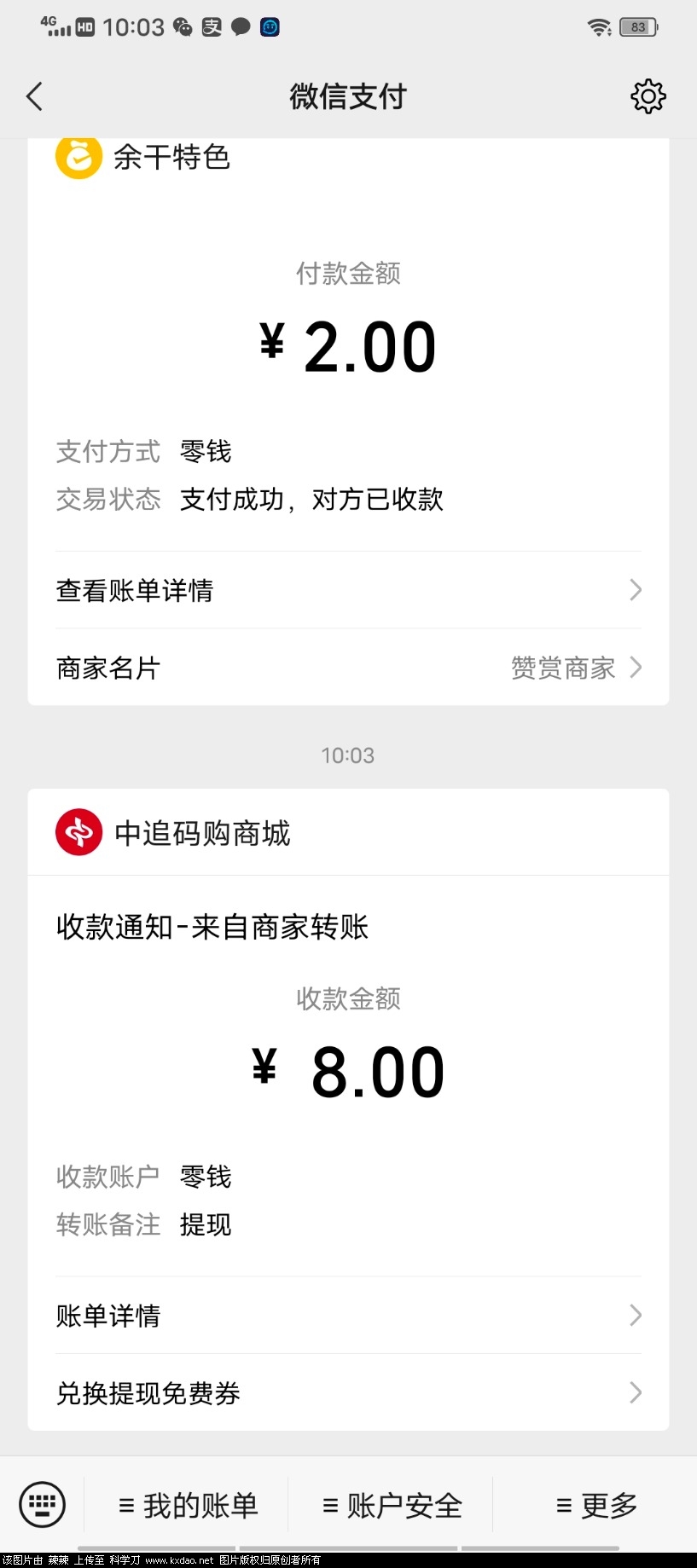Open the keyboard icon in bottom bar
This screenshot has width=697, height=1568.
[41, 1505]
